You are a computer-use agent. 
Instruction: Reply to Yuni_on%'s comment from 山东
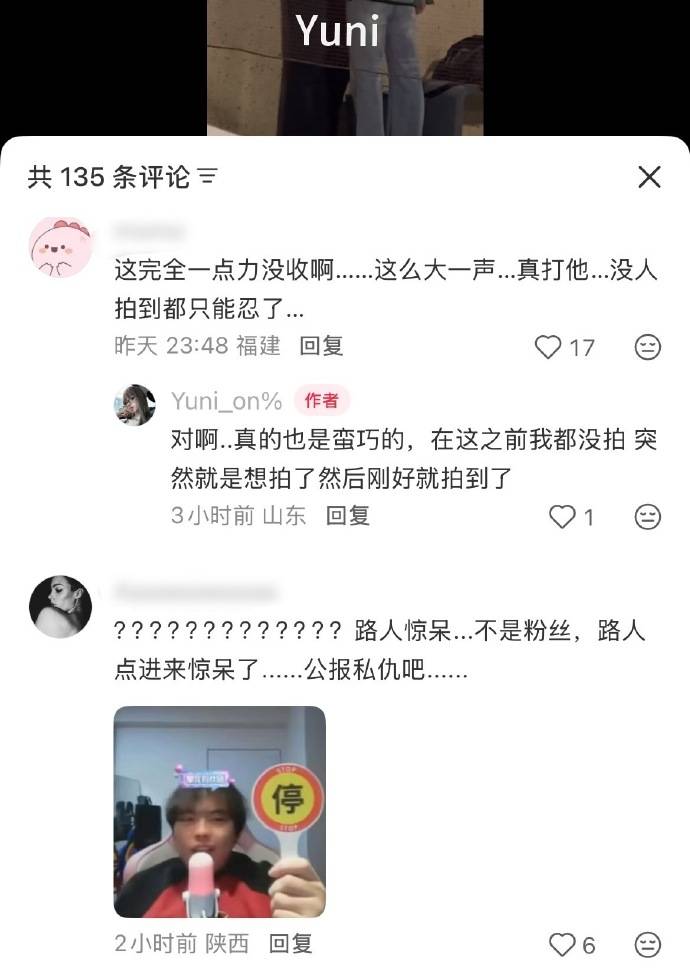click(x=348, y=515)
